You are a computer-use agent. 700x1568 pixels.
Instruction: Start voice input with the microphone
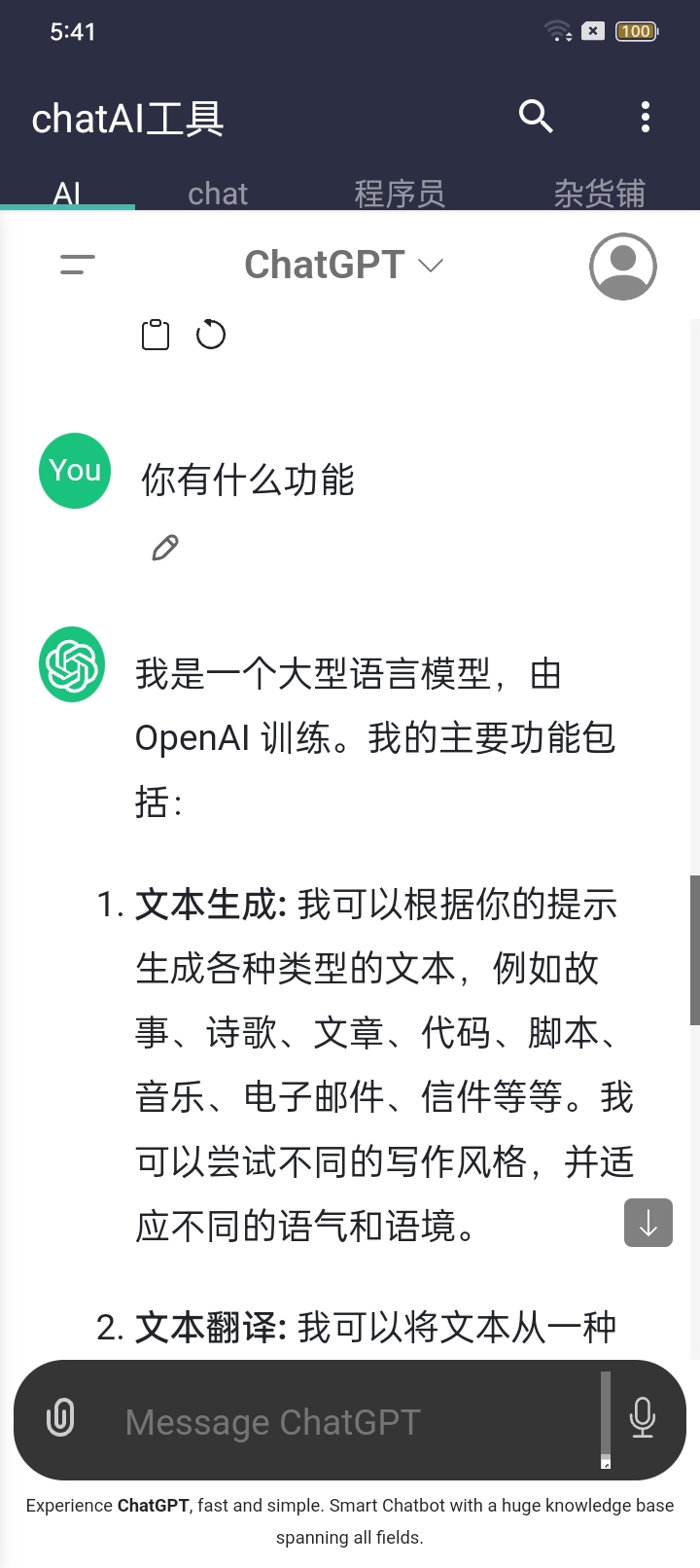pyautogui.click(x=643, y=1417)
